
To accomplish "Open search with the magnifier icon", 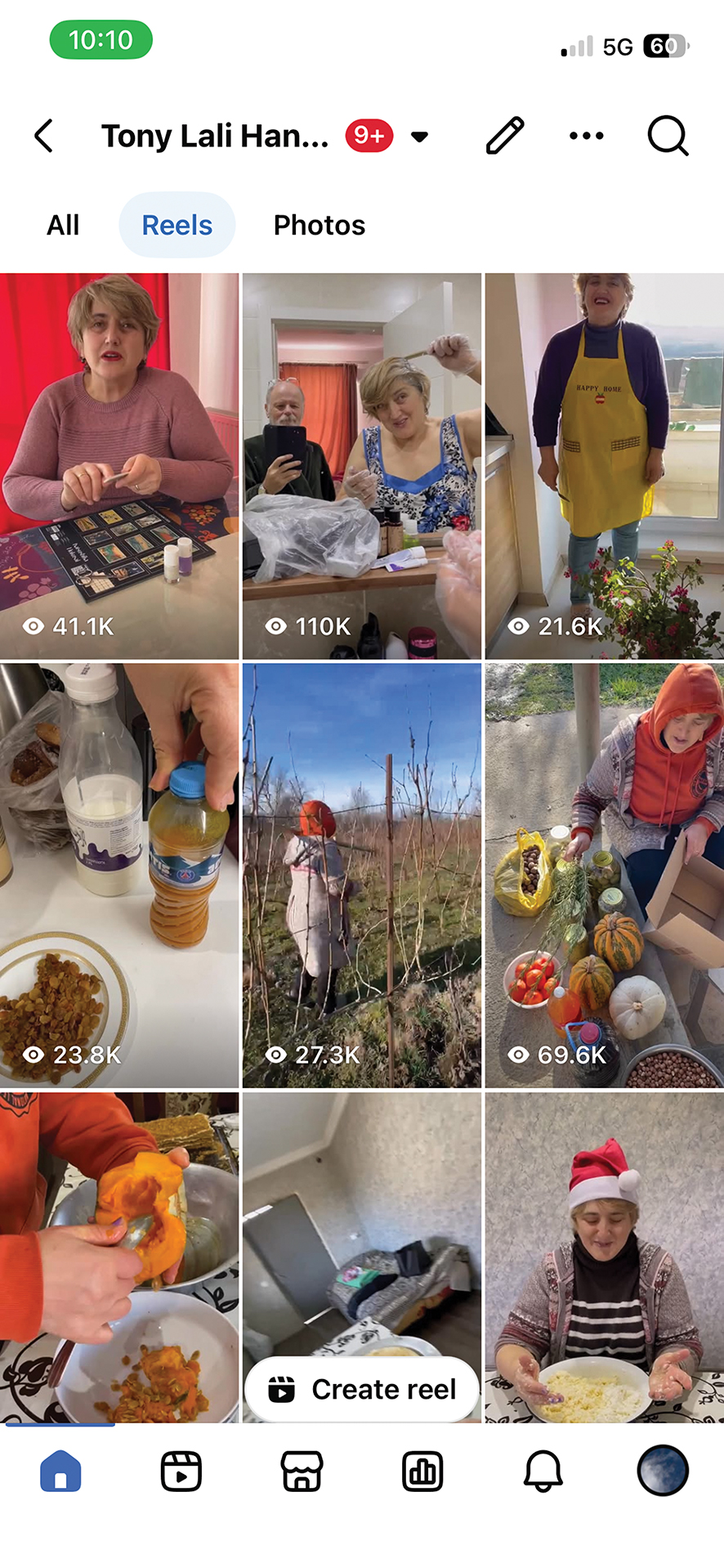I will [668, 136].
